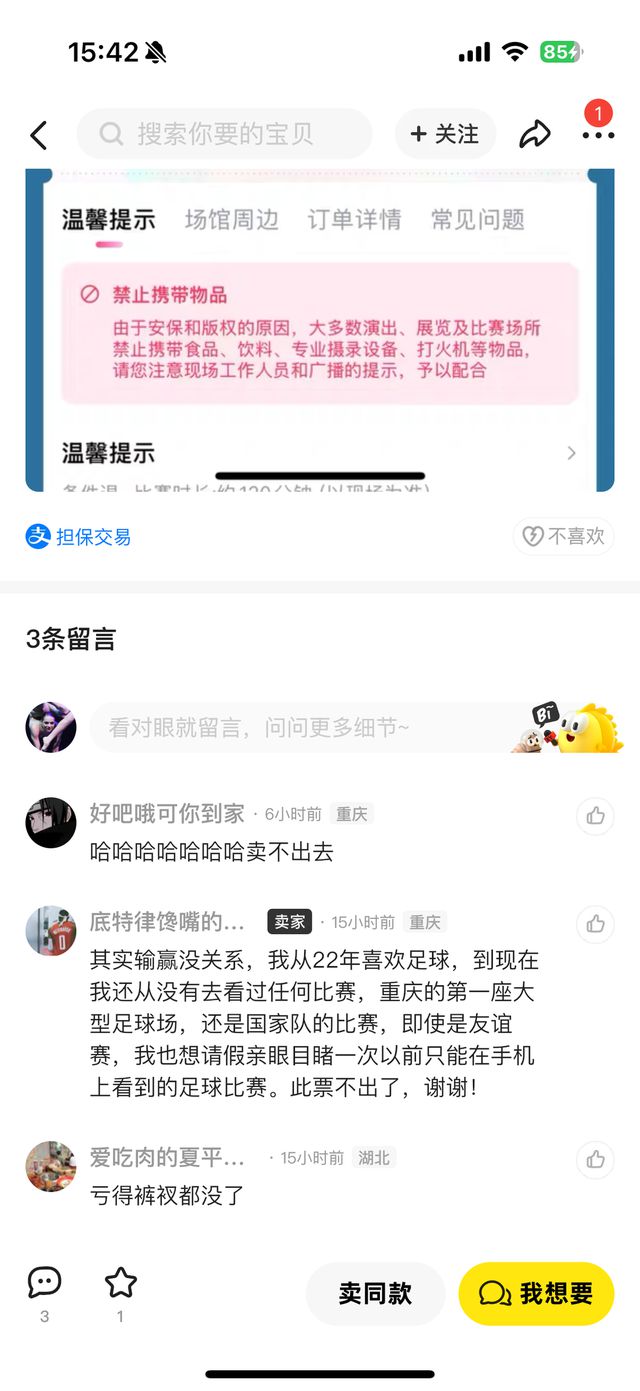Follow the seller with 关注 button
This screenshot has height=1391, width=640.
click(x=445, y=134)
